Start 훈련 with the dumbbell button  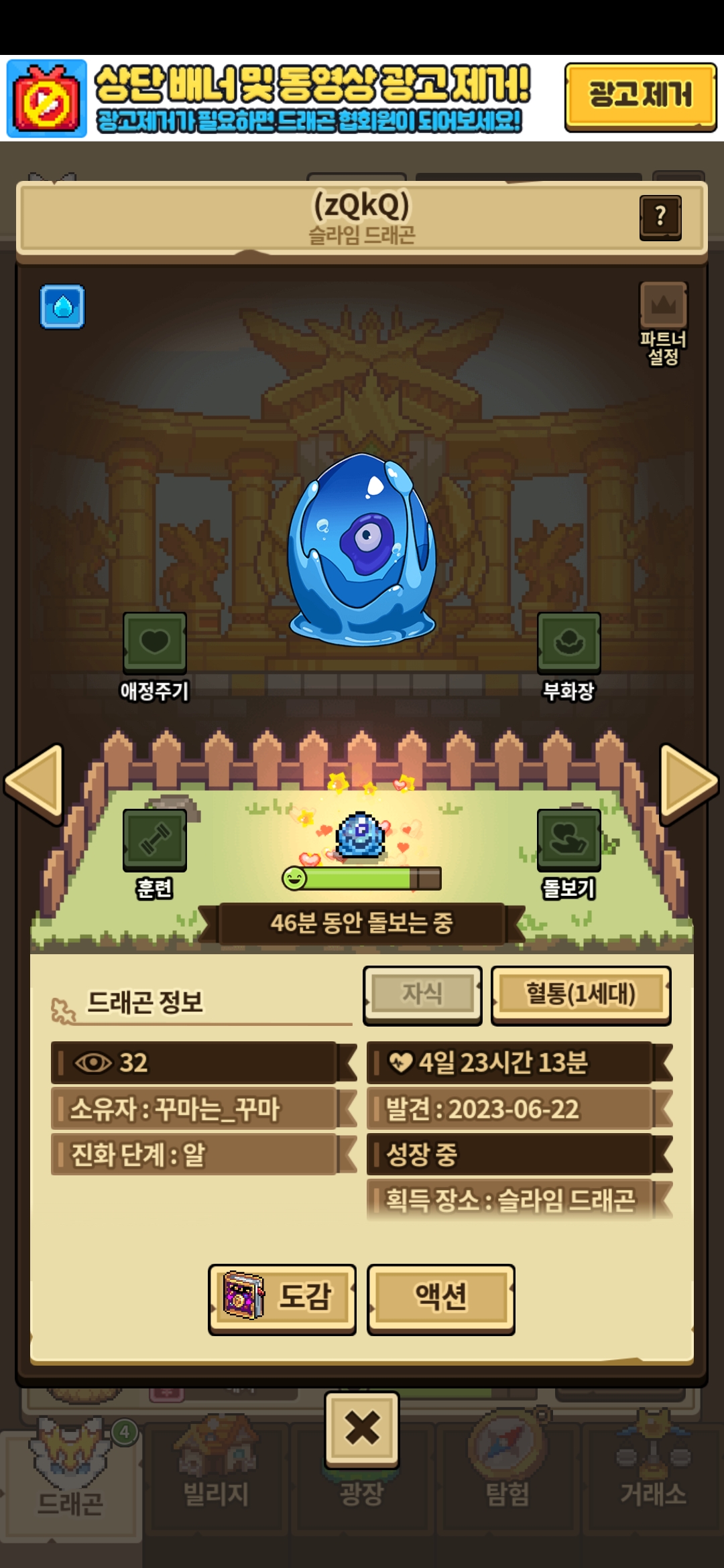pyautogui.click(x=154, y=840)
